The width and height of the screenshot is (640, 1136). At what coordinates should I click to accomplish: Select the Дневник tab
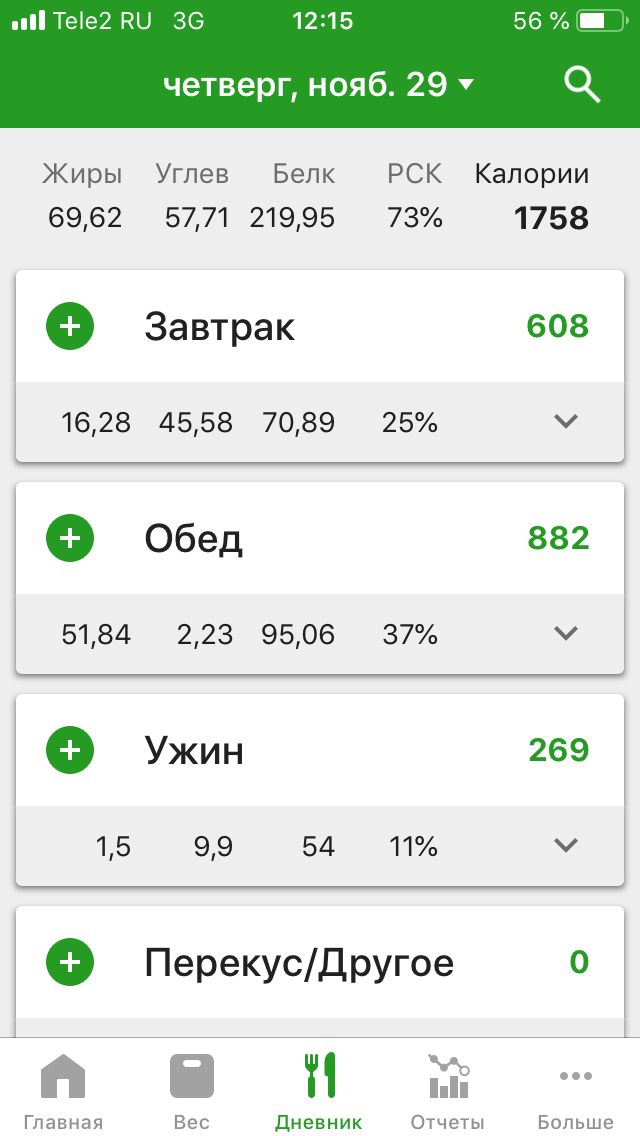[x=319, y=1090]
